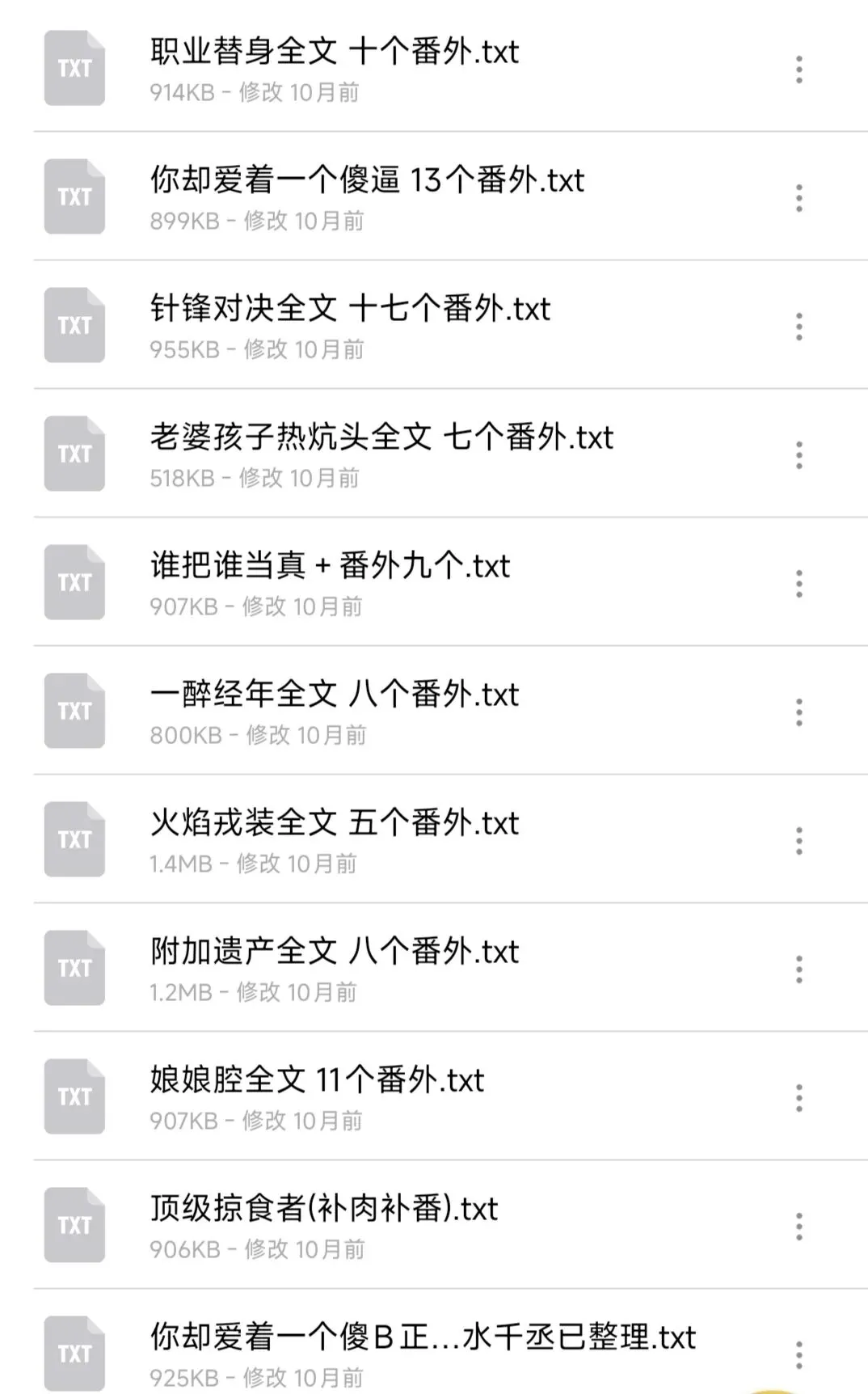Image resolution: width=868 pixels, height=1394 pixels.
Task: Open file 老婆孩子热炕头全文 七个番外.txt
Action: [381, 438]
